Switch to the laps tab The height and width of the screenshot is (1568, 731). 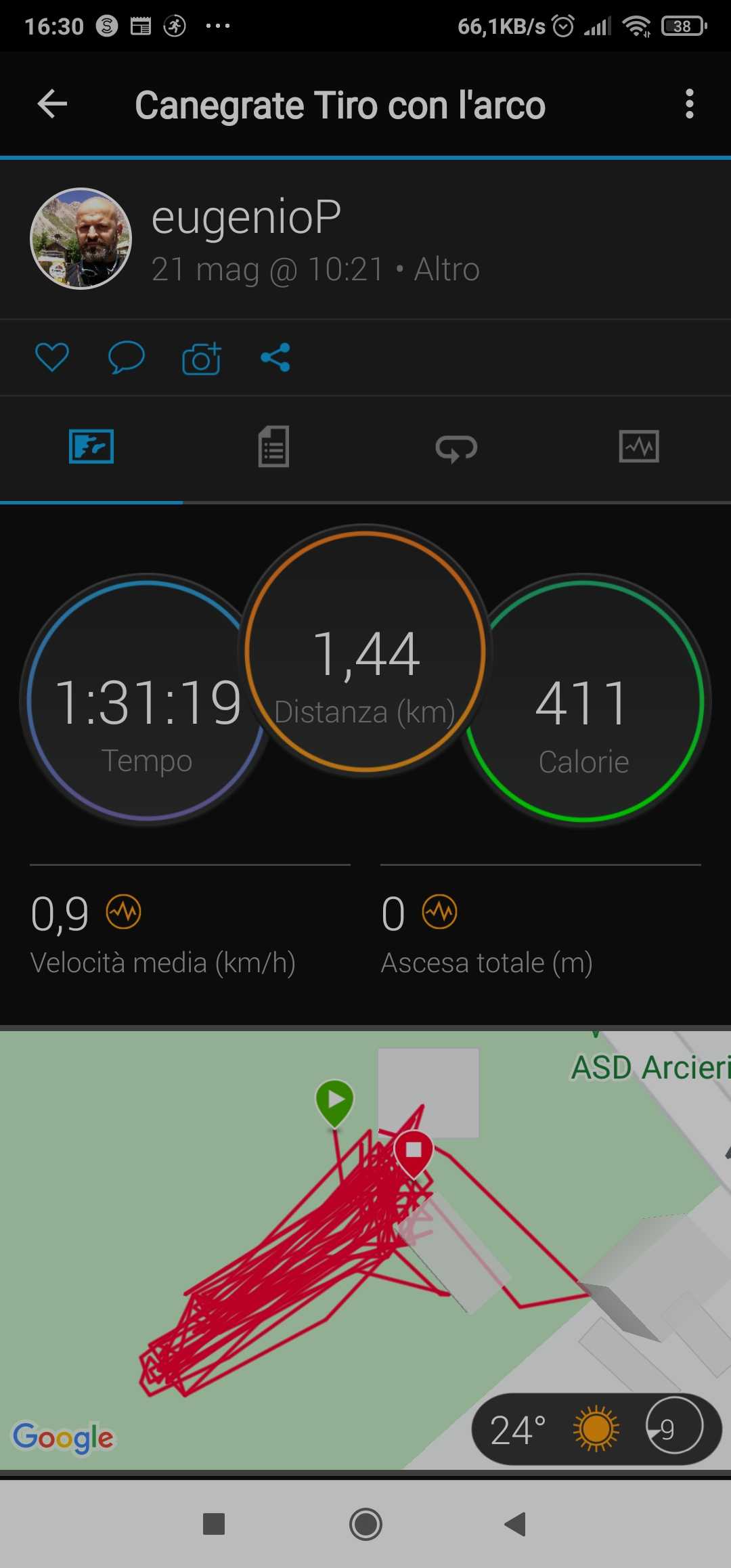tap(456, 448)
